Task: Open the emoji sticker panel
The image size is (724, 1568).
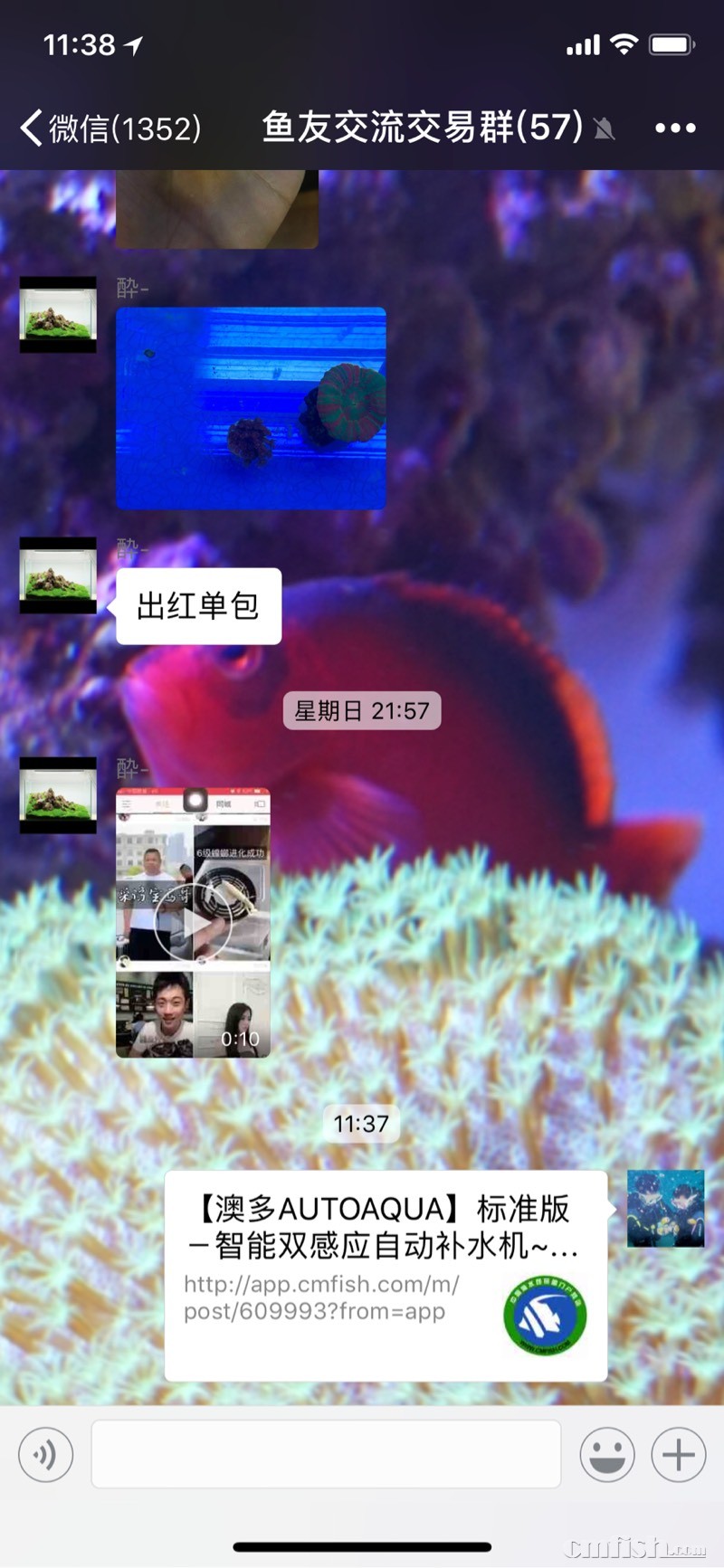Action: pyautogui.click(x=606, y=1454)
